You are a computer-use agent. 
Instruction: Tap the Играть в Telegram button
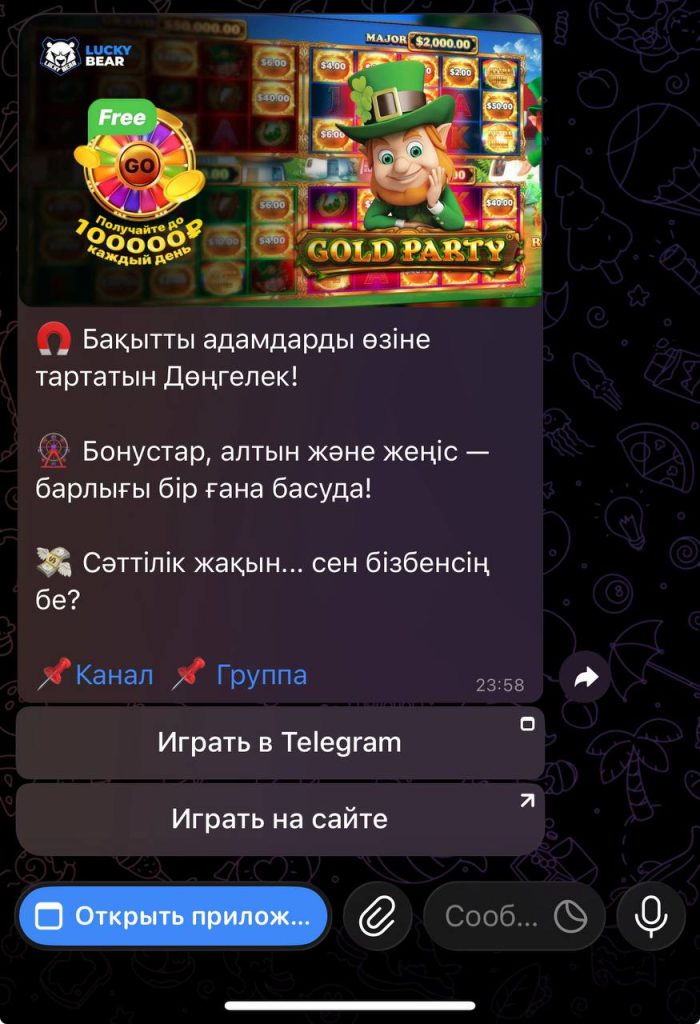pos(280,743)
